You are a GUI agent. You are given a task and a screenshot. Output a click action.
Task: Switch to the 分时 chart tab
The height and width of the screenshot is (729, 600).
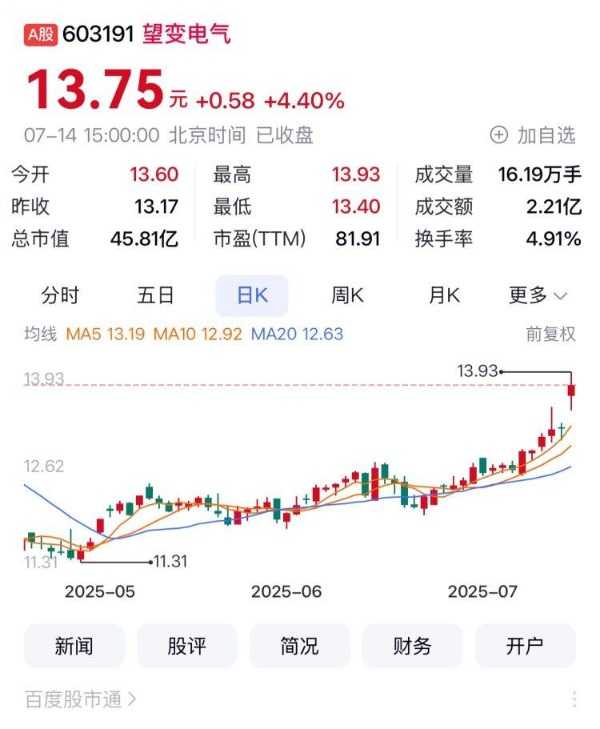pos(60,295)
